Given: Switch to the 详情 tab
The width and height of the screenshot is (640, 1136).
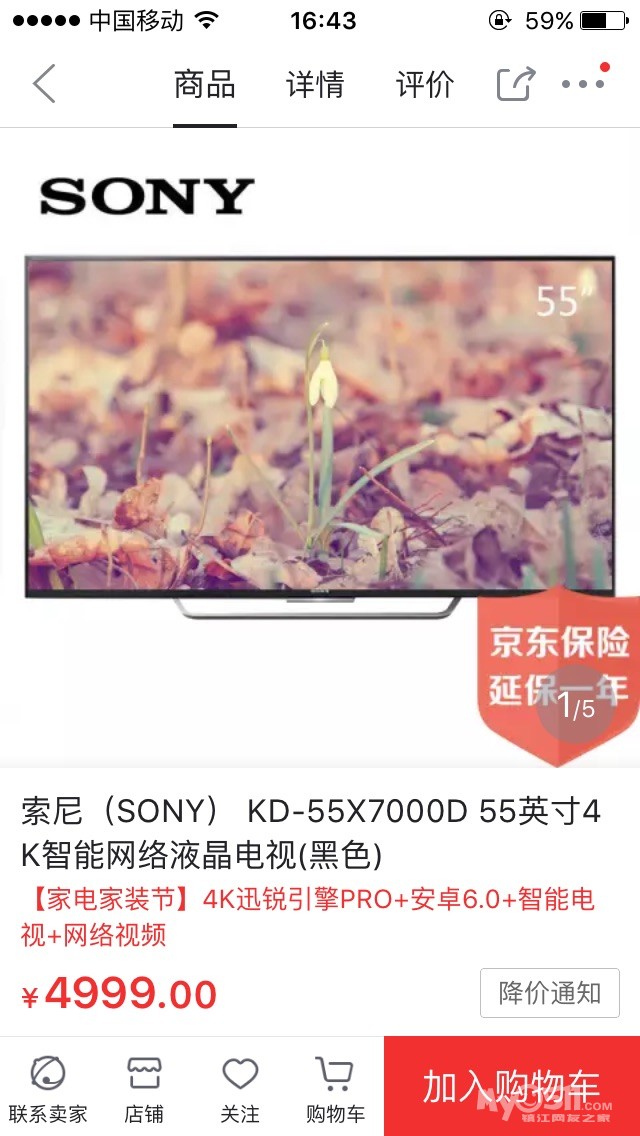Looking at the screenshot, I should pyautogui.click(x=315, y=84).
